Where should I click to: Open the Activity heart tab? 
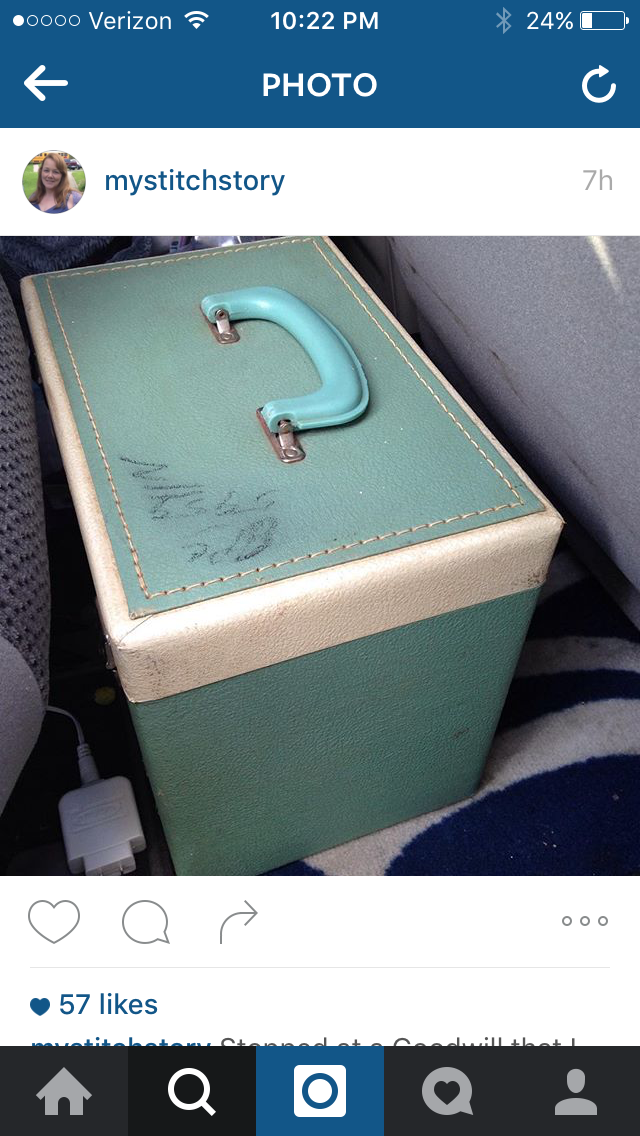(447, 1091)
